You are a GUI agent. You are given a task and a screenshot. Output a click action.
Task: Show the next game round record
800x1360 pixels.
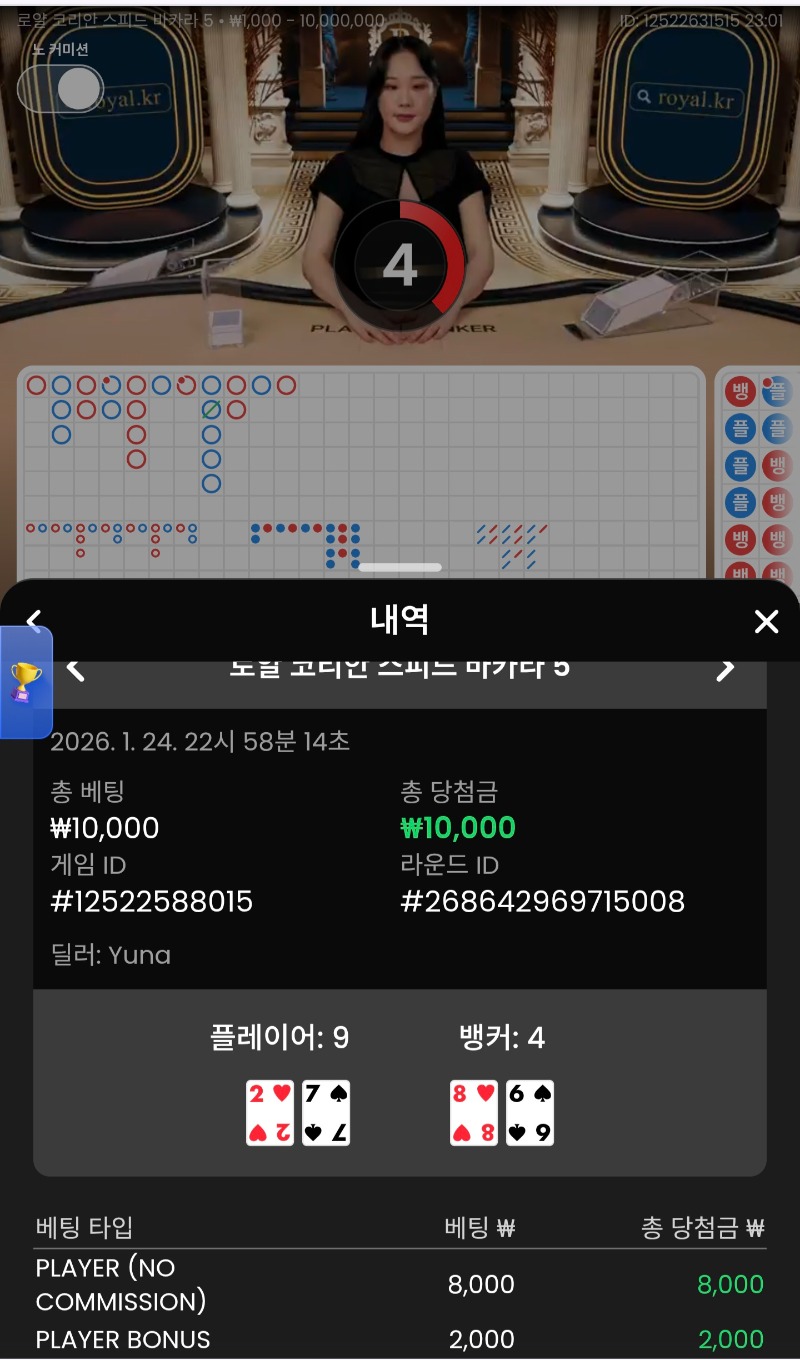[725, 670]
